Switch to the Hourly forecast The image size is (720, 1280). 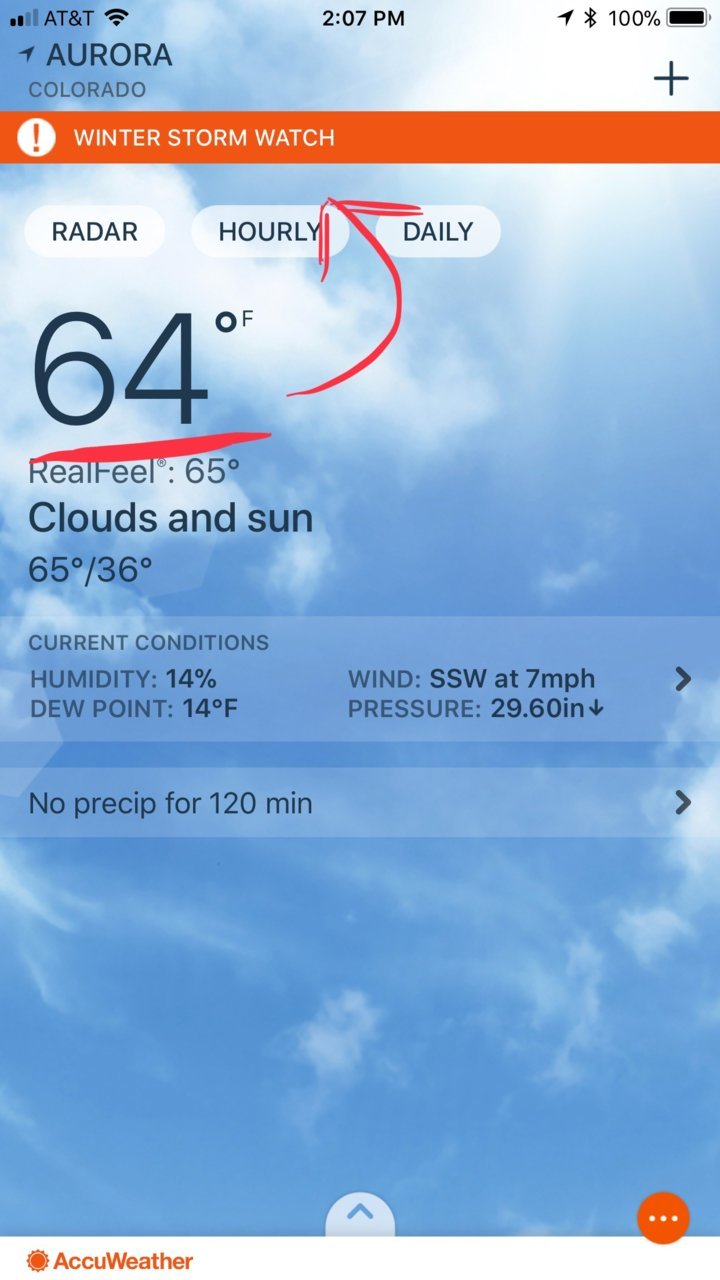pos(268,232)
